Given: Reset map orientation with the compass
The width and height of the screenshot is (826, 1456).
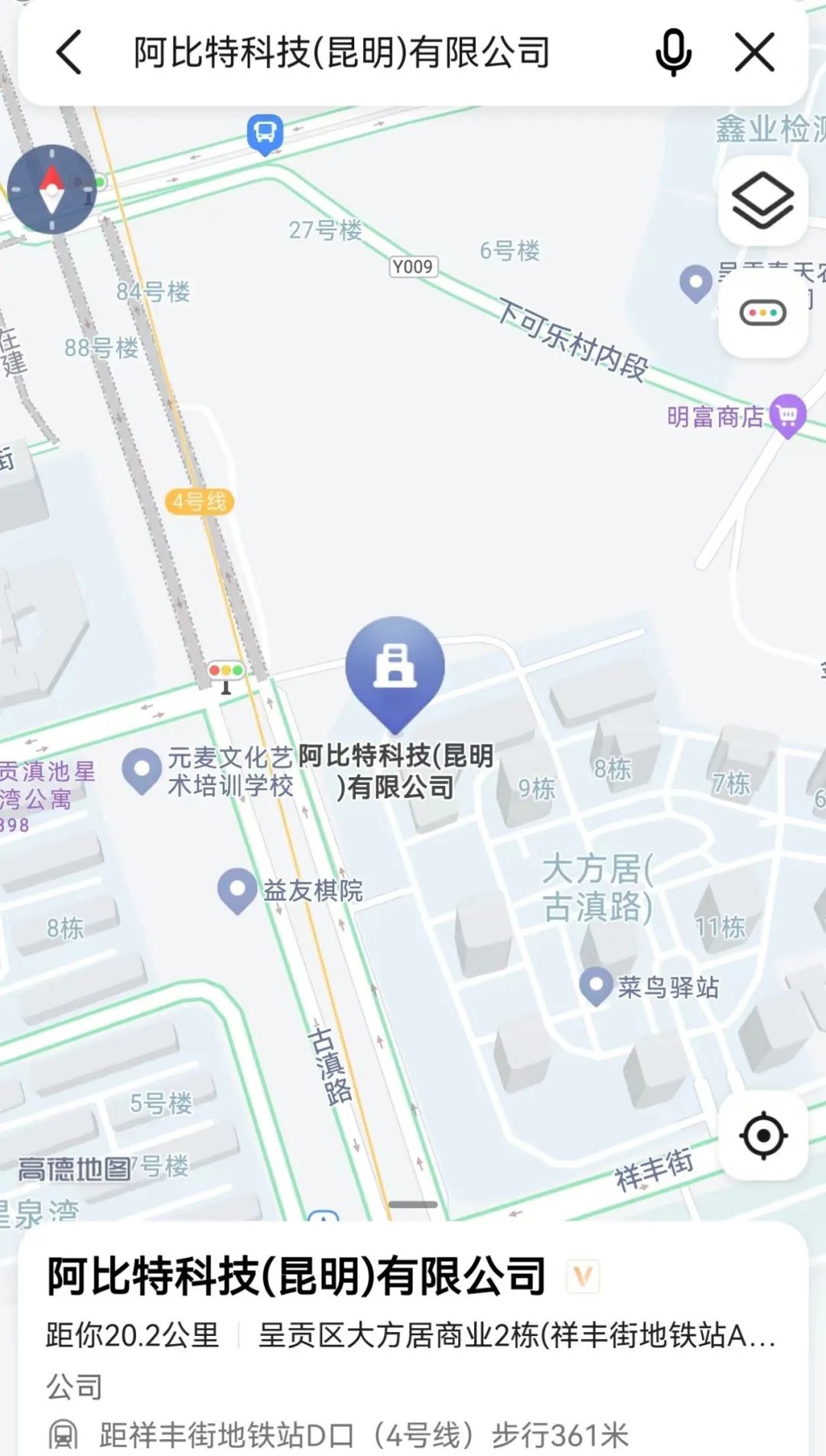Looking at the screenshot, I should [x=52, y=189].
